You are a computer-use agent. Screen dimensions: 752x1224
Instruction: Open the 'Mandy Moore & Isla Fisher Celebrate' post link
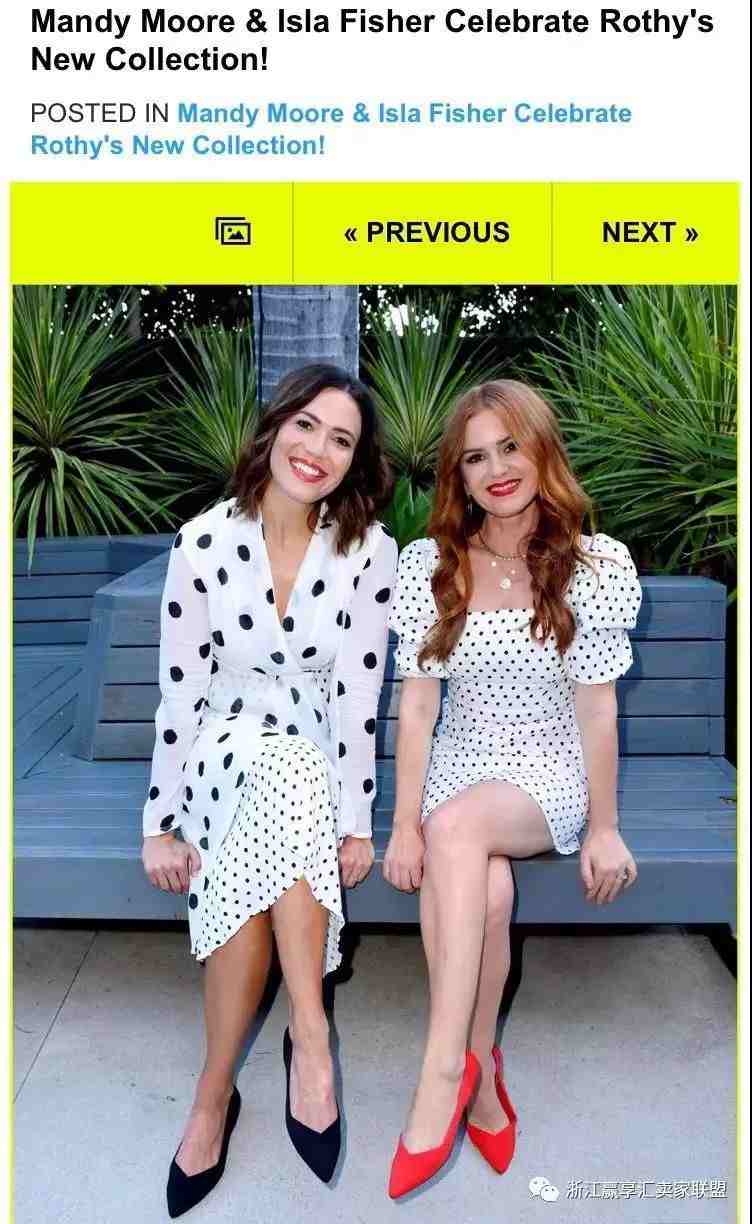coord(404,114)
